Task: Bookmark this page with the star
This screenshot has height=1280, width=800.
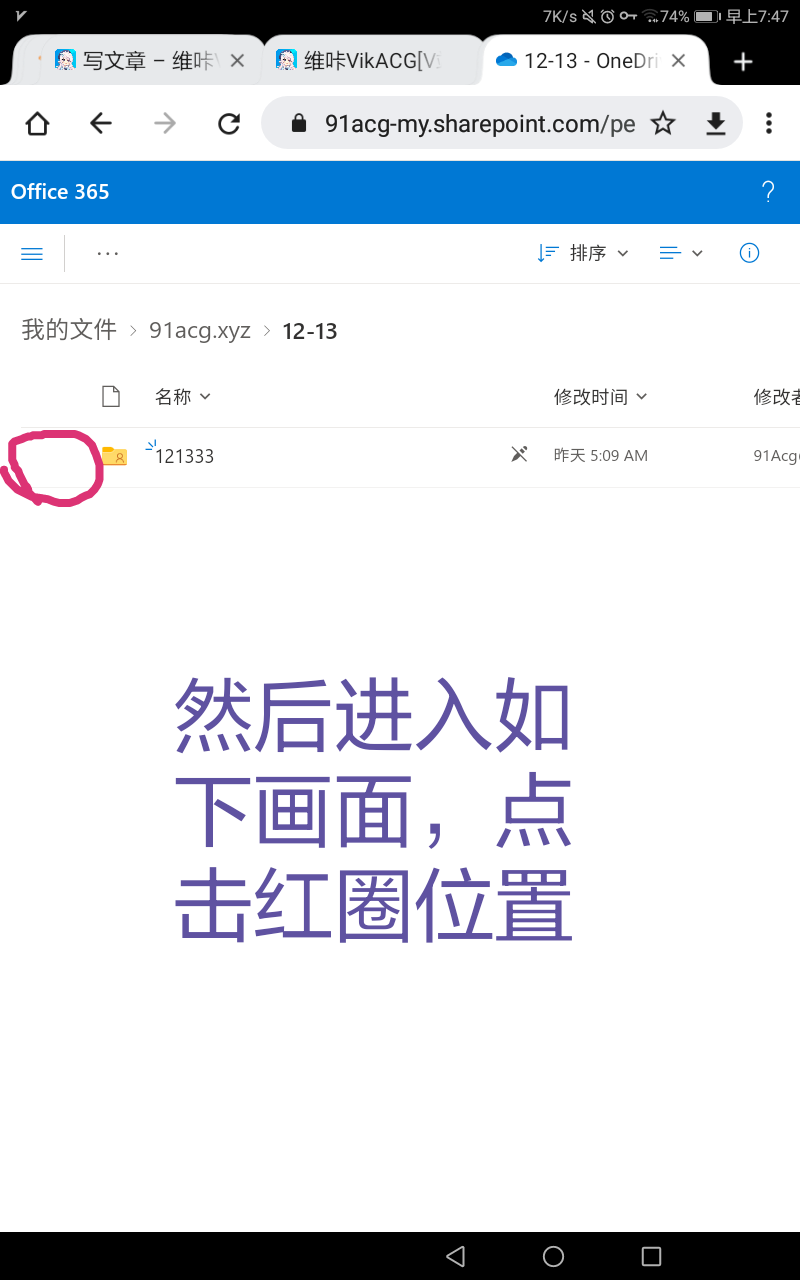Action: pyautogui.click(x=663, y=123)
